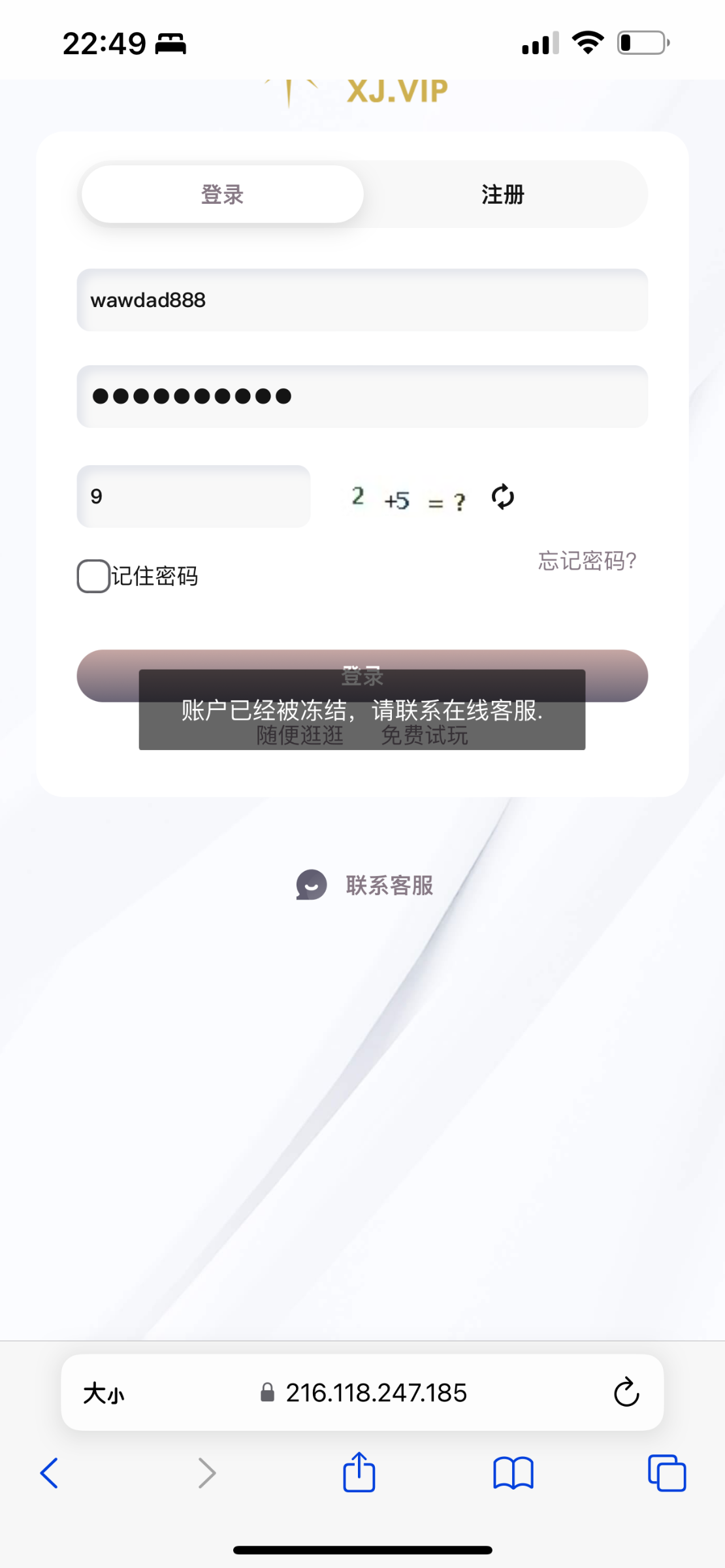Open the 忘记密码? link

[587, 561]
